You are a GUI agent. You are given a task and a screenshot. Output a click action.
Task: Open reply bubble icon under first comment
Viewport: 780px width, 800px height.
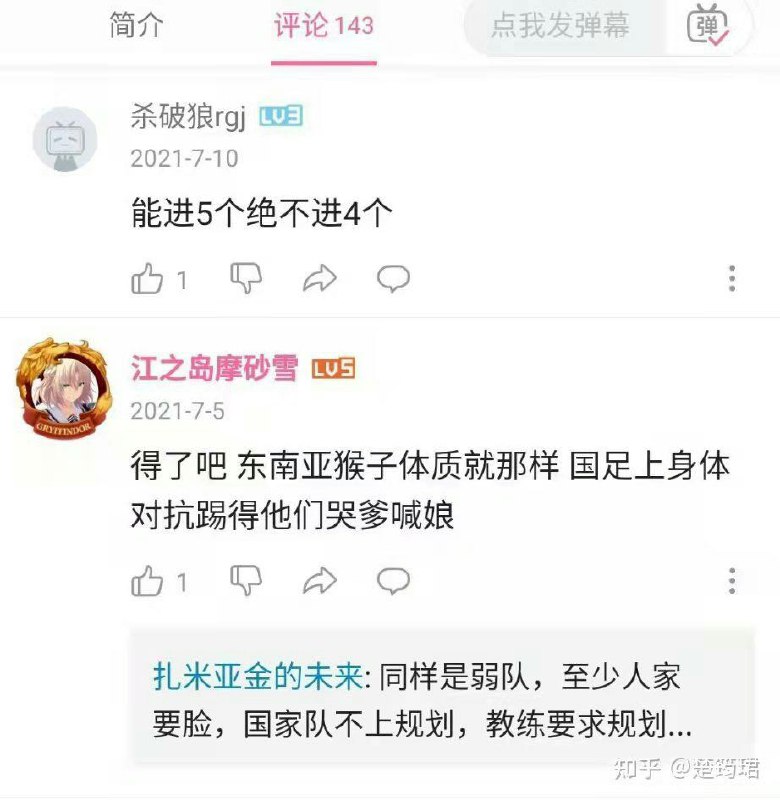coord(394,278)
